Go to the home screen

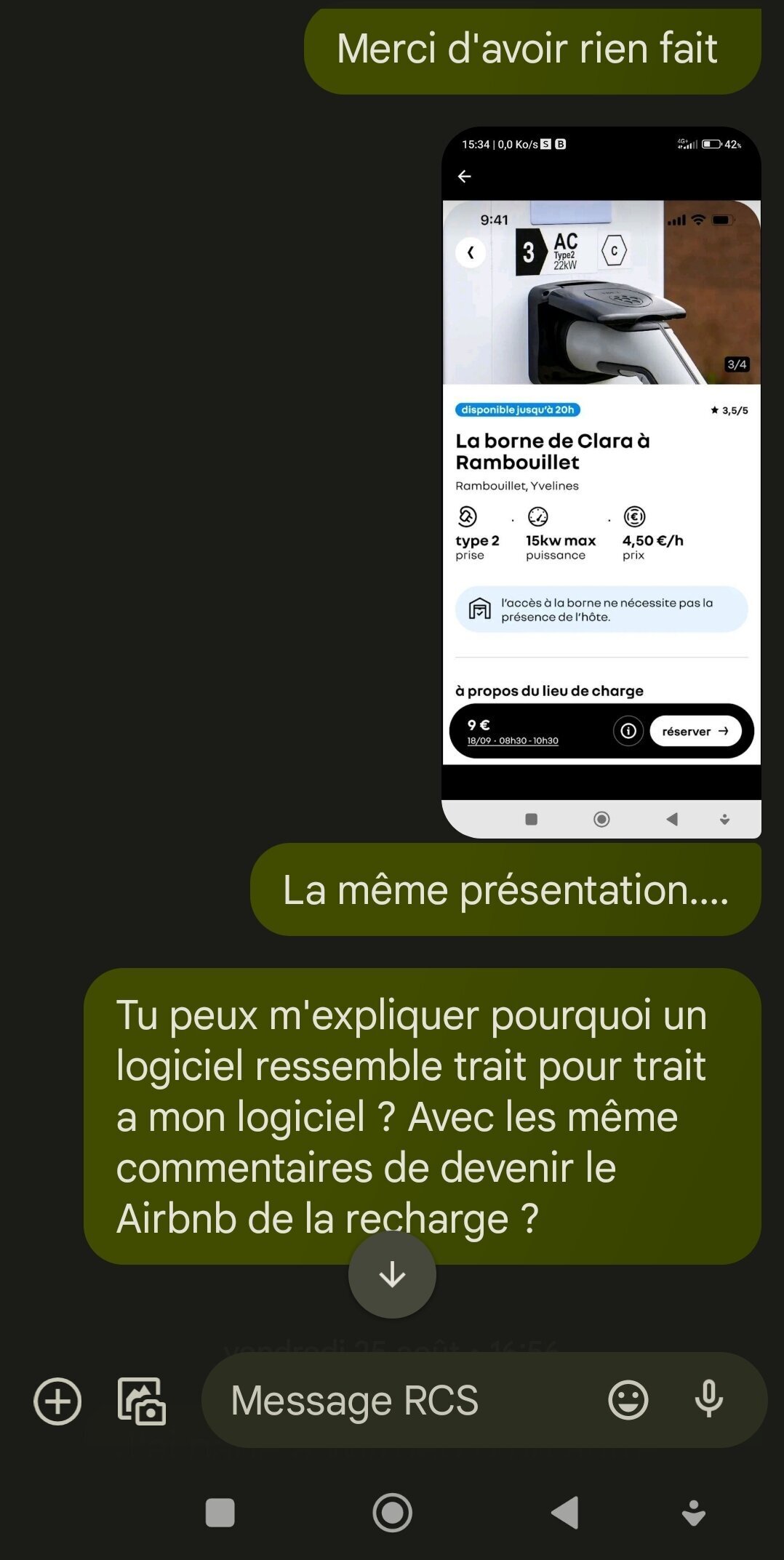[392, 1513]
